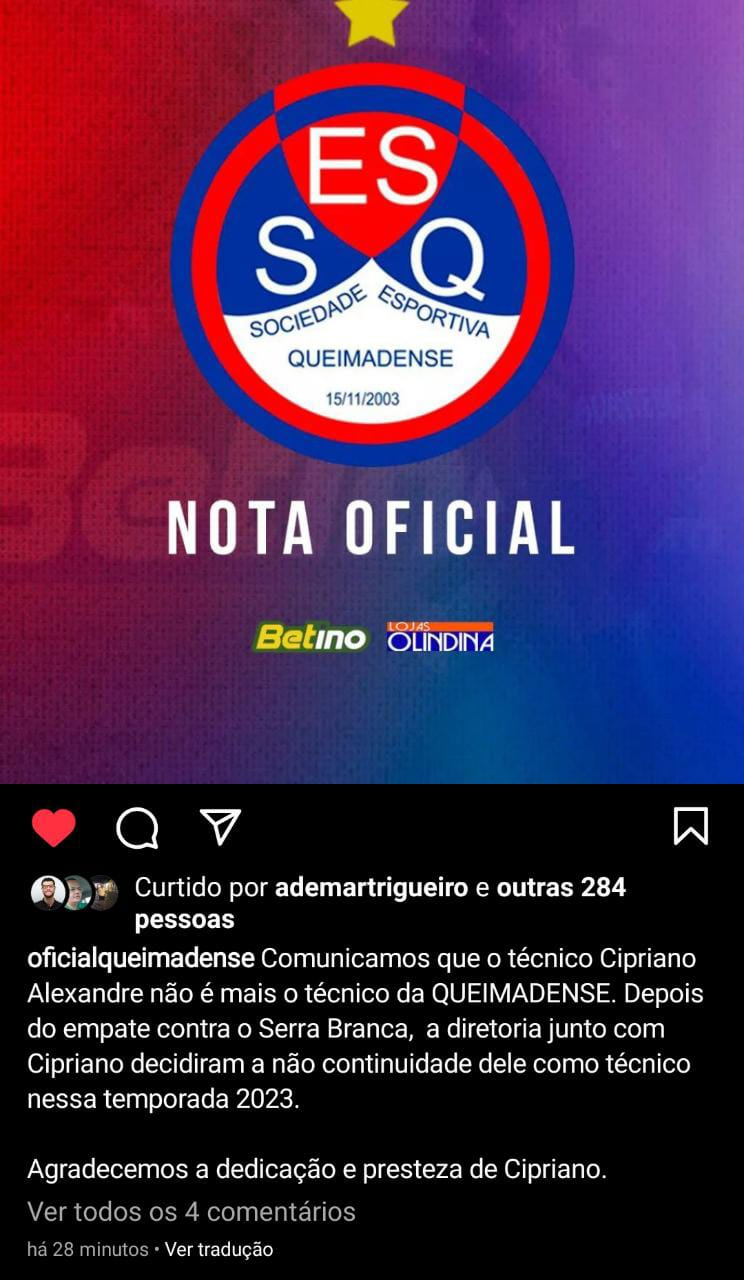Save the post with the bookmark icon

pyautogui.click(x=690, y=827)
